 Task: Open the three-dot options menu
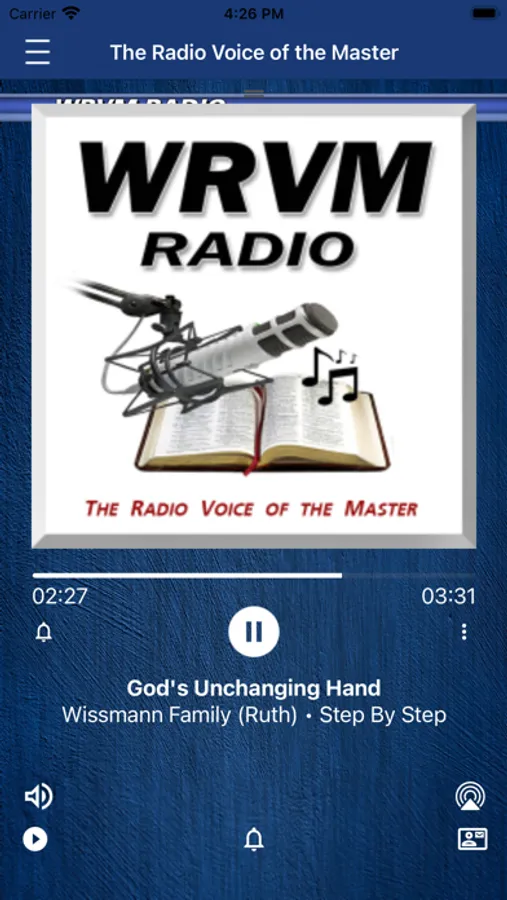click(x=464, y=632)
